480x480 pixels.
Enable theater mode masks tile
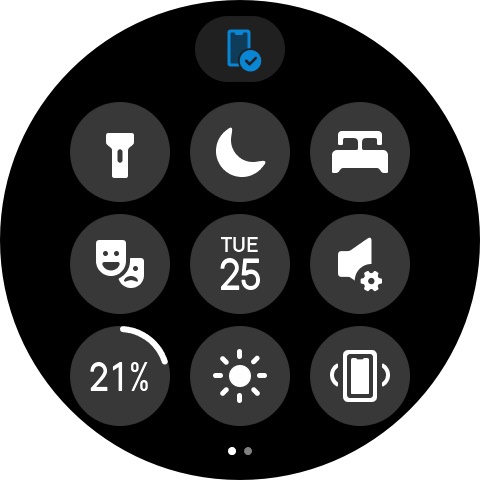click(x=120, y=264)
